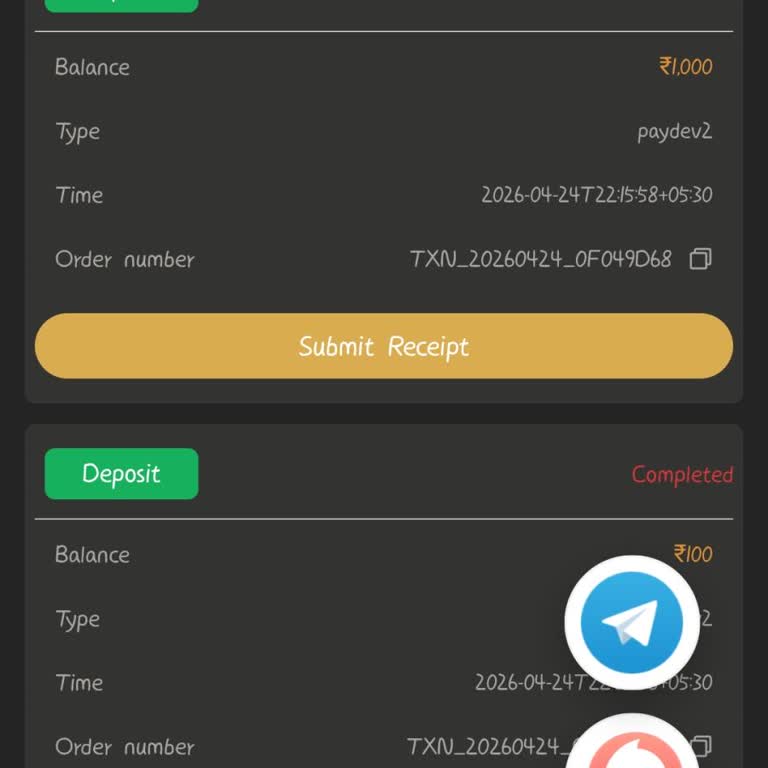The width and height of the screenshot is (768, 768).
Task: Copy order number TXN_20260424_0F049D68
Action: [700, 260]
